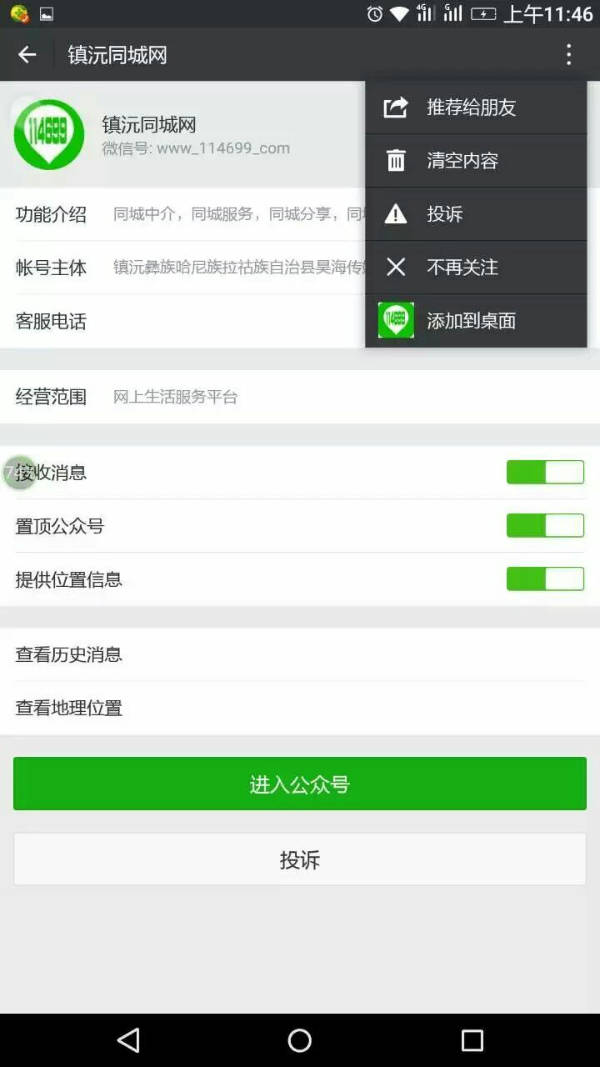Image resolution: width=600 pixels, height=1067 pixels.
Task: Choose 添加到桌面 from the menu
Action: click(476, 321)
